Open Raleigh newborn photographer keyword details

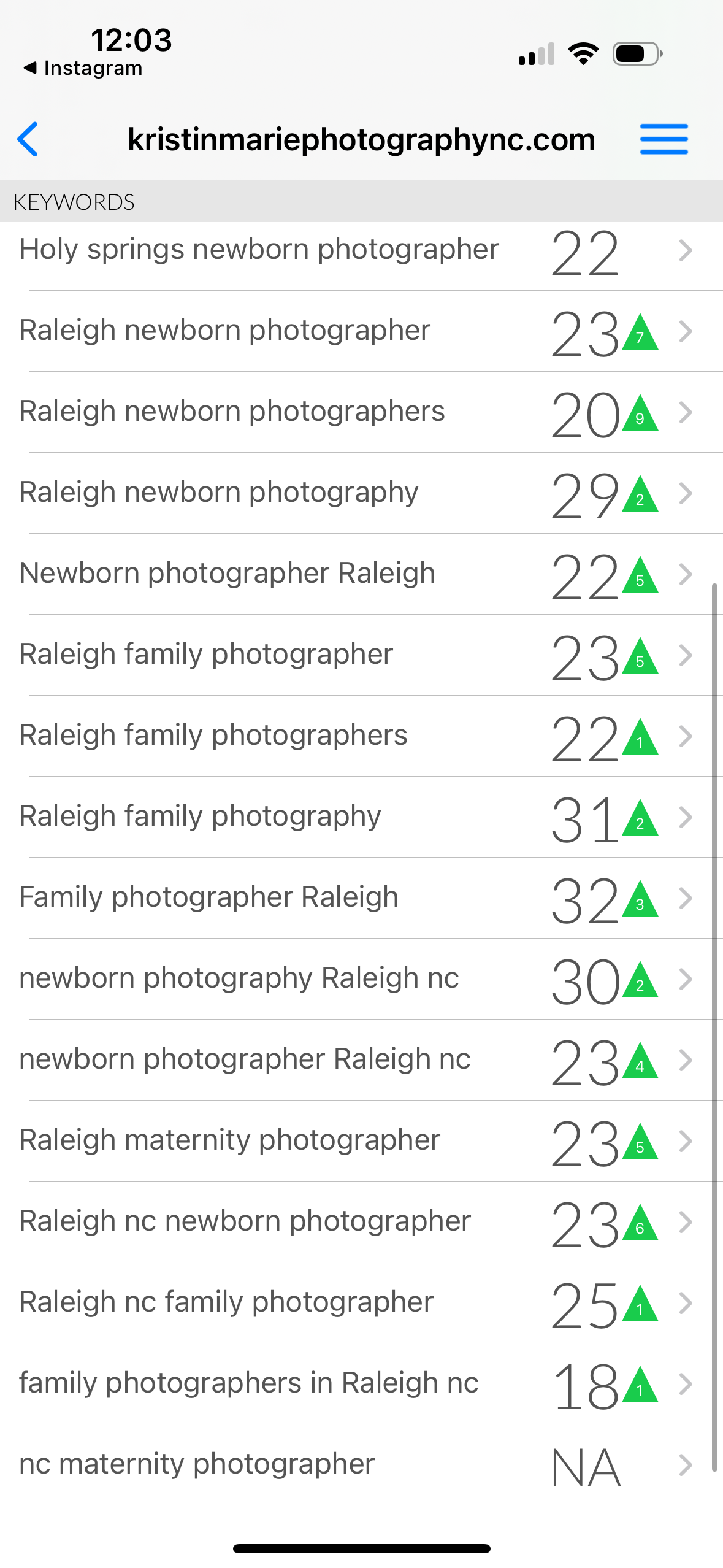361,331
